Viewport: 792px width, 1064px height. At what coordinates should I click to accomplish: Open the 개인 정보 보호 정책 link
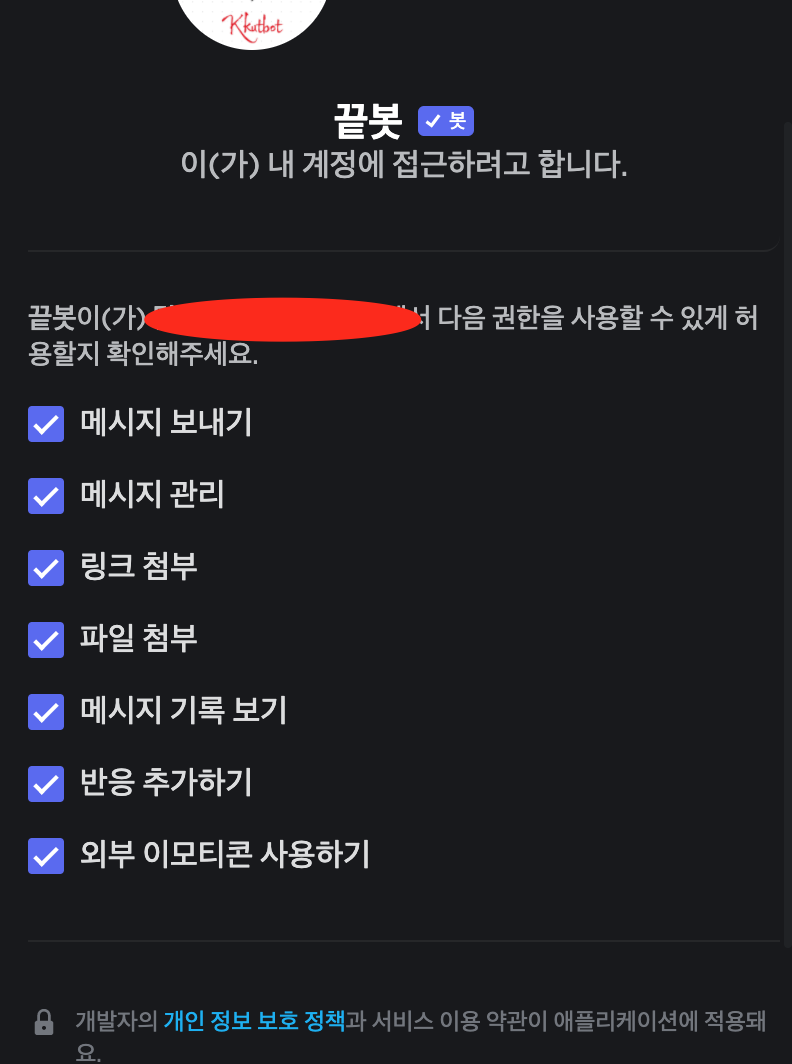(x=253, y=1022)
